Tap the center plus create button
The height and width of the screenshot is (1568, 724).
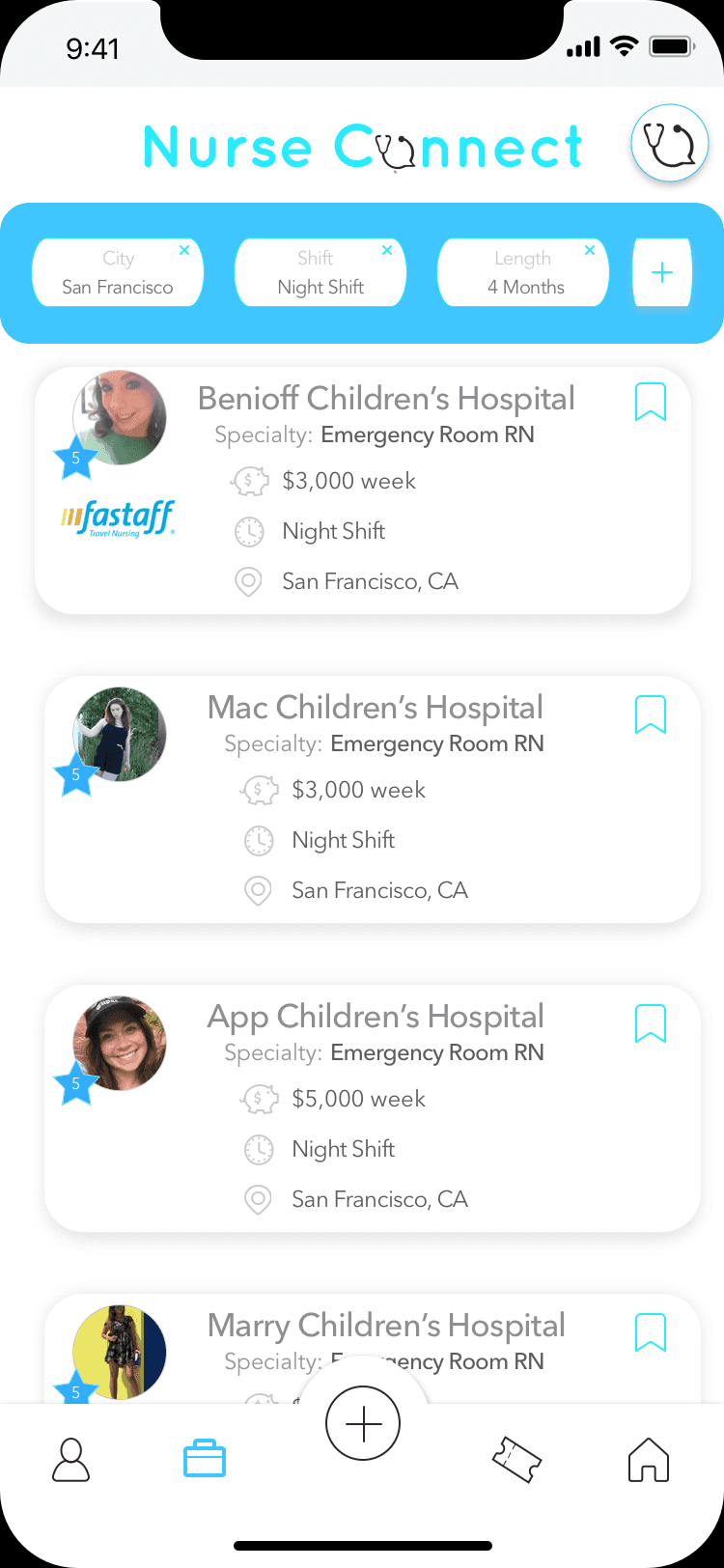click(363, 1423)
